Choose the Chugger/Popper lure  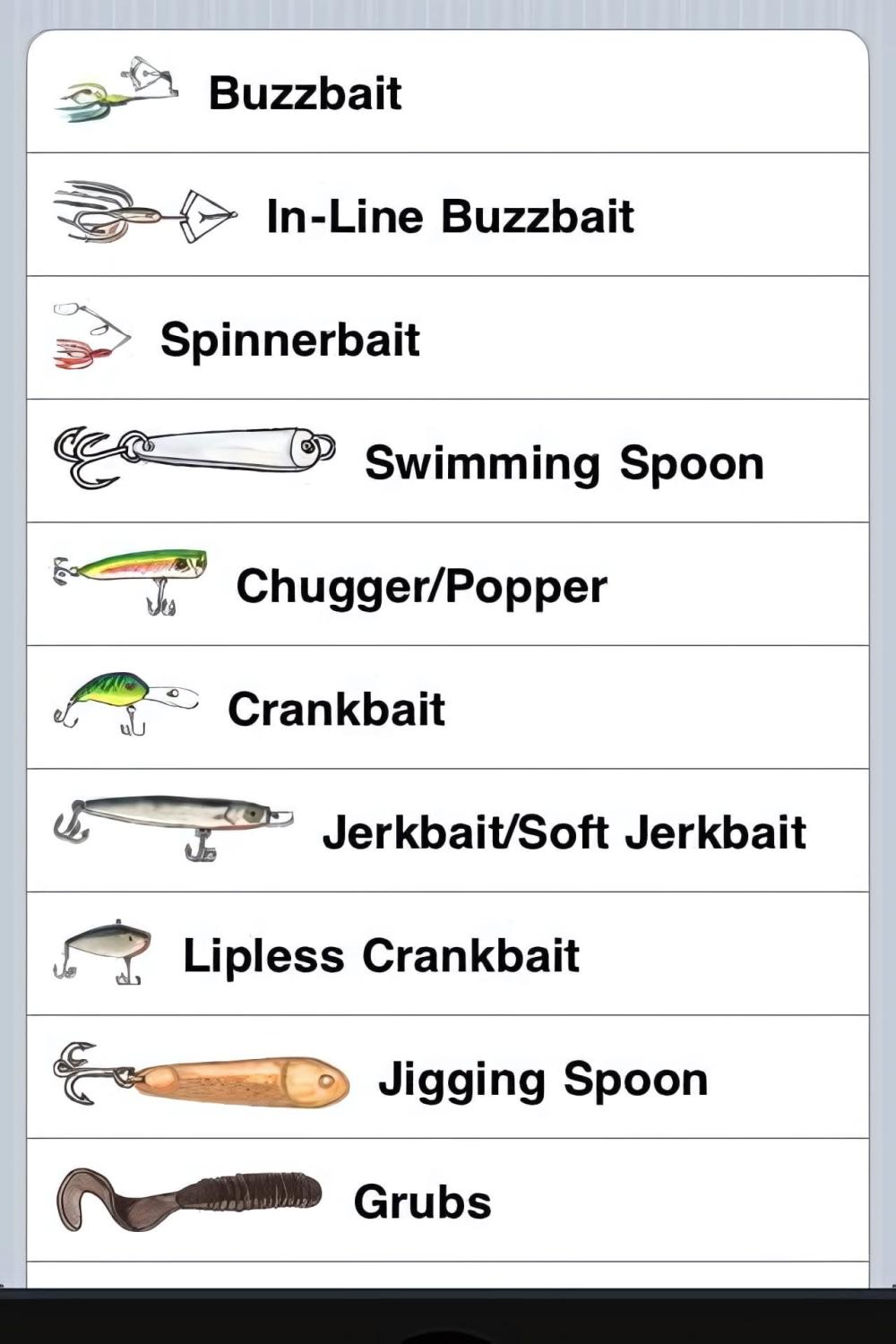tap(421, 586)
